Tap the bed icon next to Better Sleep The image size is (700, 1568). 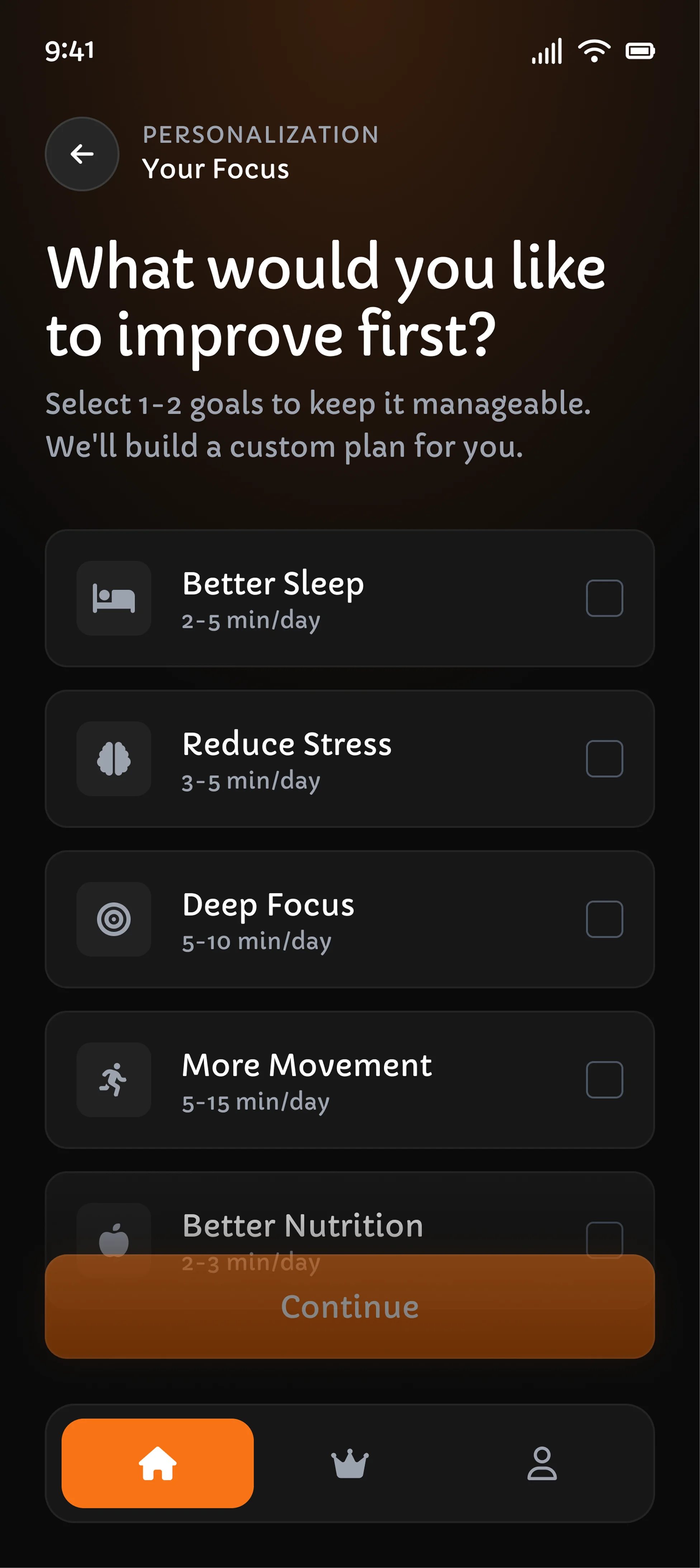(x=113, y=598)
